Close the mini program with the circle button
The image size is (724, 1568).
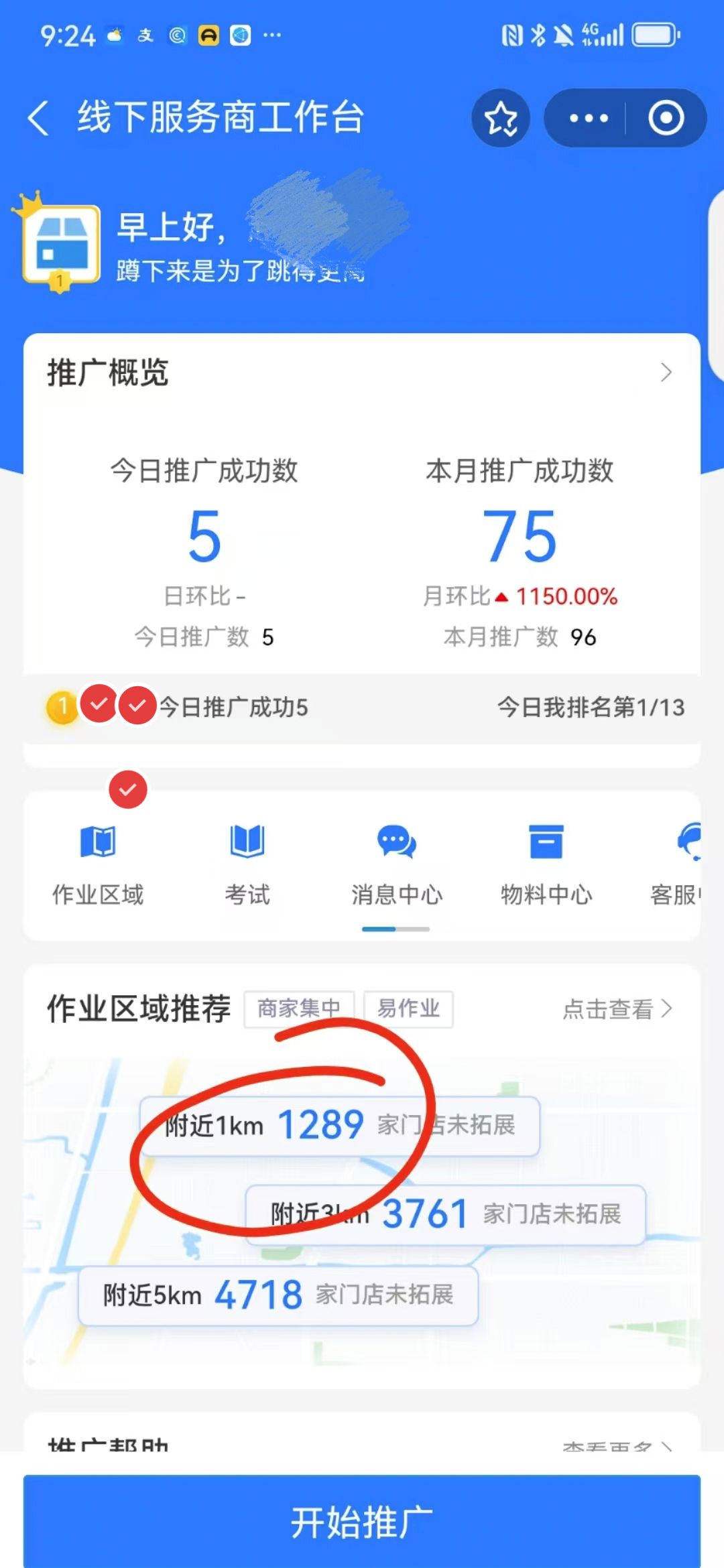[x=666, y=119]
